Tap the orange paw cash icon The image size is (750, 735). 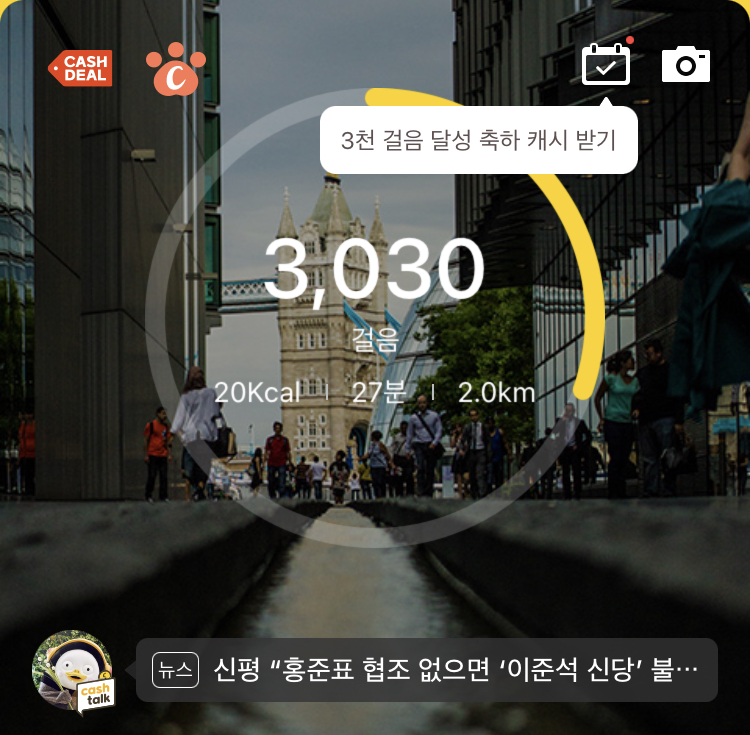point(176,69)
